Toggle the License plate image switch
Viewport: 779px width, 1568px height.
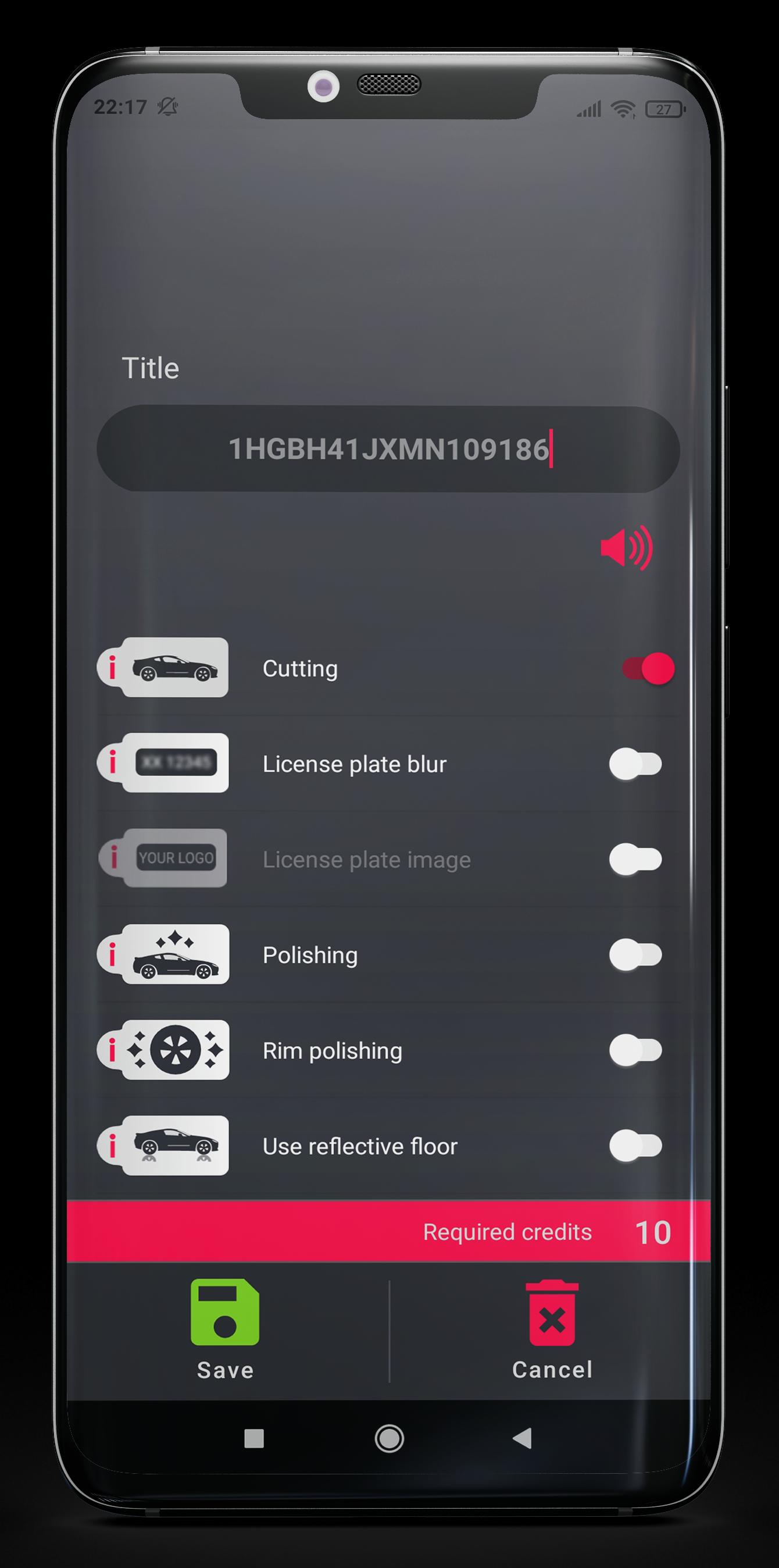tap(635, 860)
